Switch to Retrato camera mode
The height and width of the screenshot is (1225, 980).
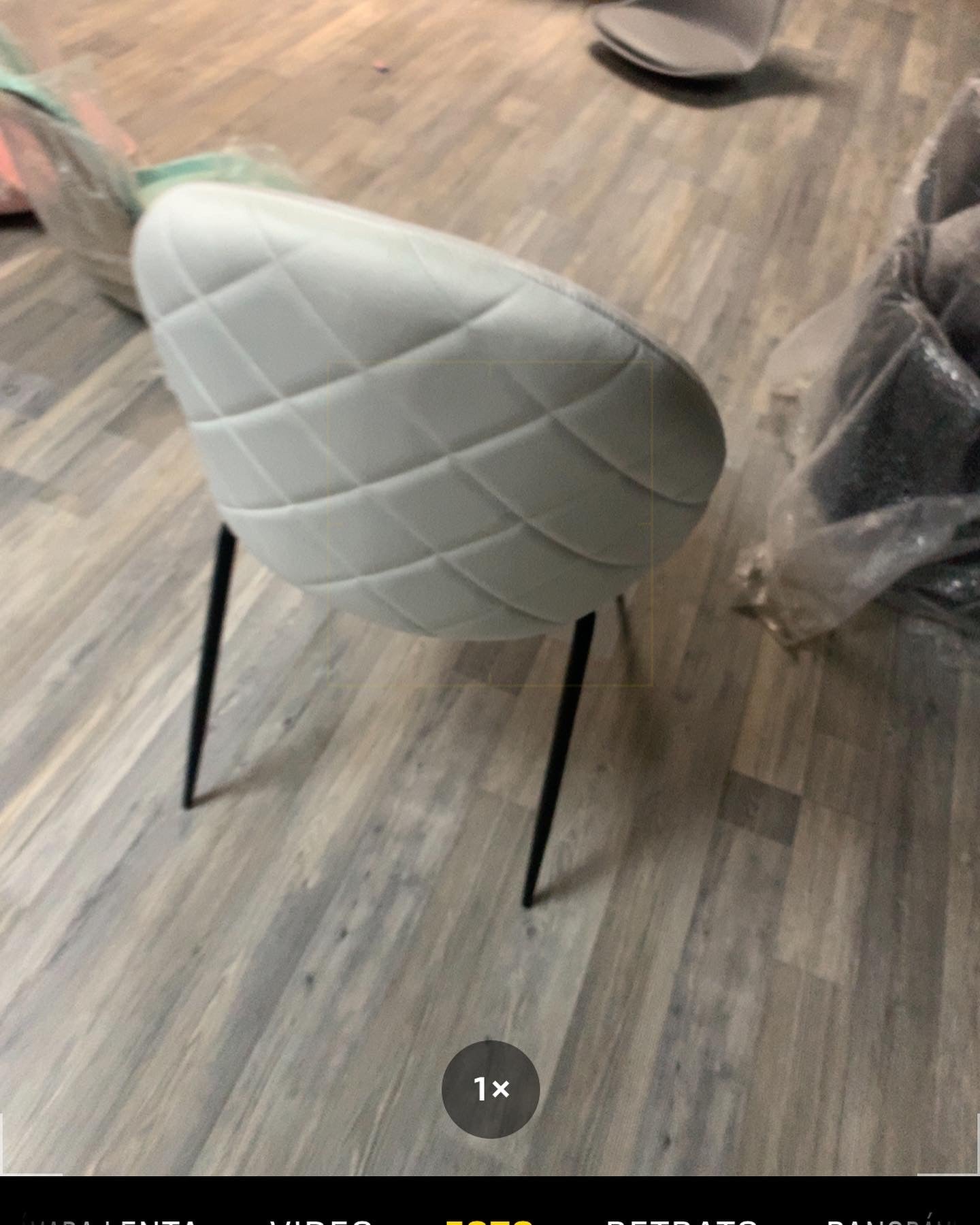coord(681,1218)
